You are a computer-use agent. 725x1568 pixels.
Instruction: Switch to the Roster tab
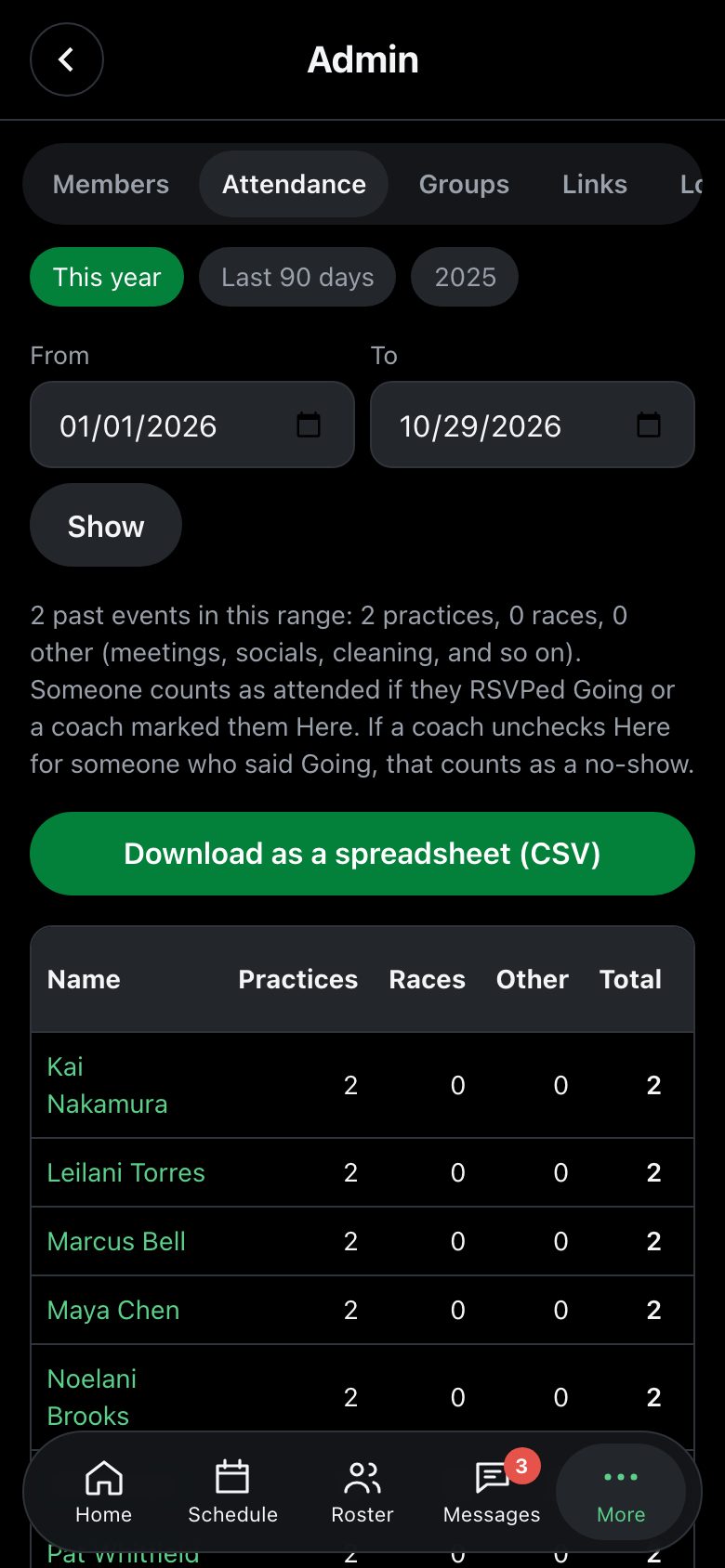point(362,1492)
